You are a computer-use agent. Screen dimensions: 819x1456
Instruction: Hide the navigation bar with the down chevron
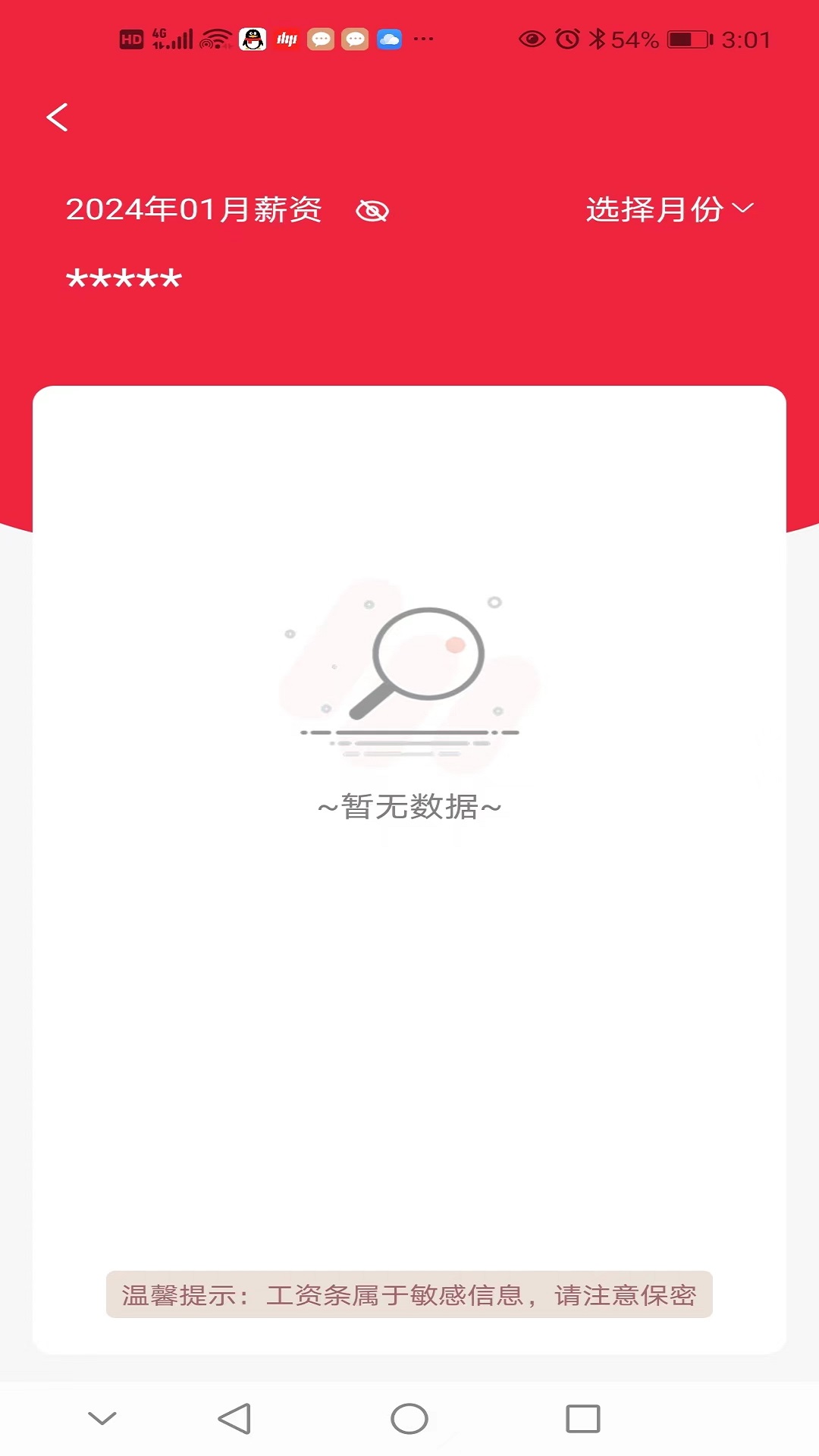(x=102, y=1418)
